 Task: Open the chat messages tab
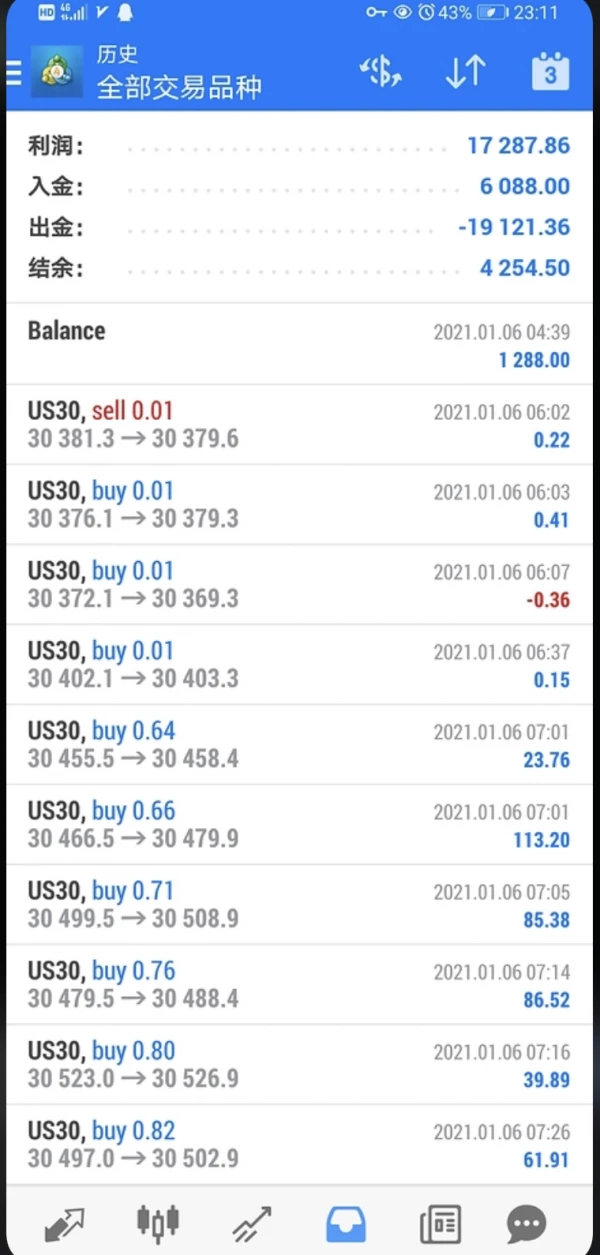tap(526, 1222)
